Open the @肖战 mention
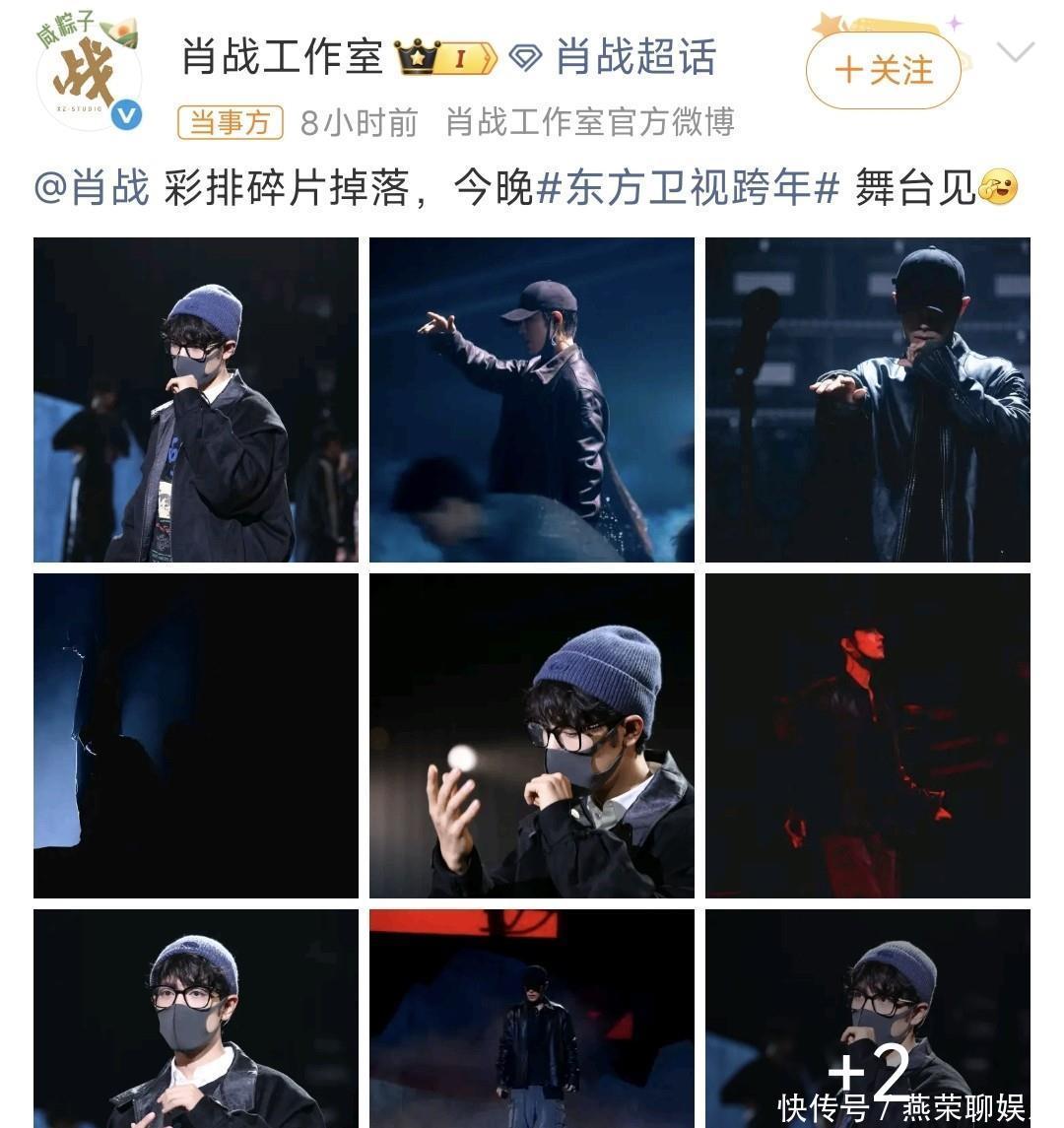The height and width of the screenshot is (1128, 1064). click(x=92, y=187)
